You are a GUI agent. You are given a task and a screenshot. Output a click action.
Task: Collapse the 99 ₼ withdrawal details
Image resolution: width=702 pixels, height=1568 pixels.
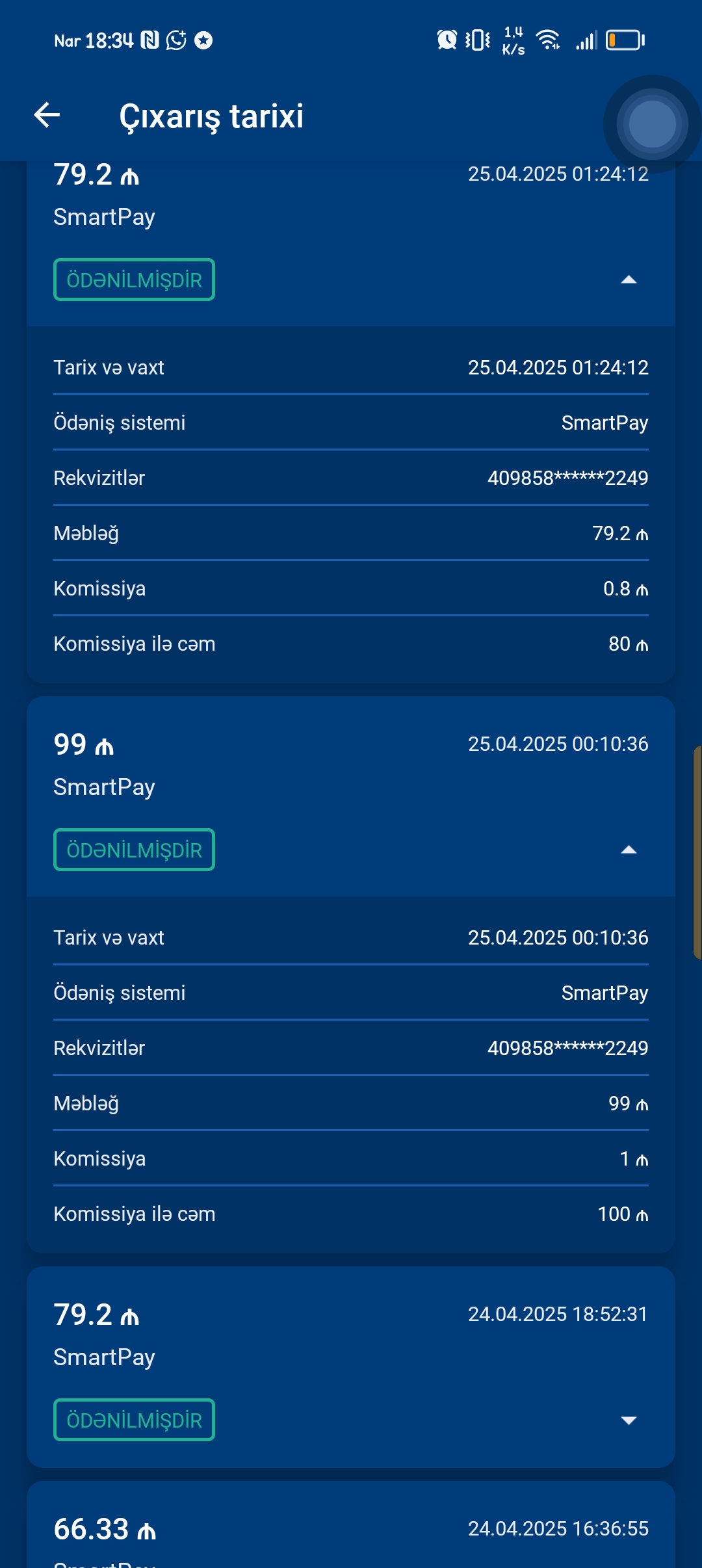[x=629, y=850]
